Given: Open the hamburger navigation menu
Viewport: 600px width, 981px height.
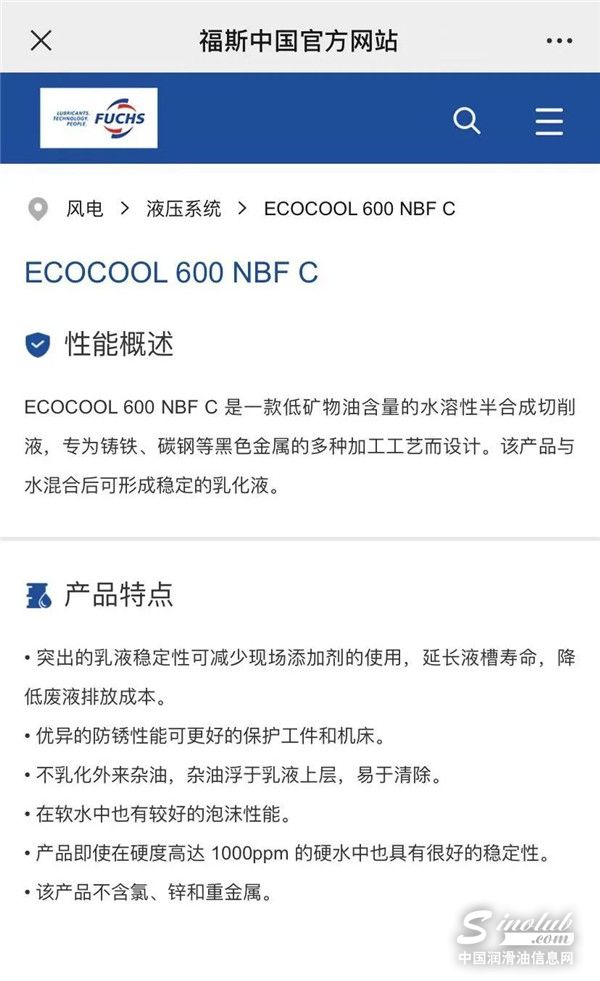Looking at the screenshot, I should [549, 121].
